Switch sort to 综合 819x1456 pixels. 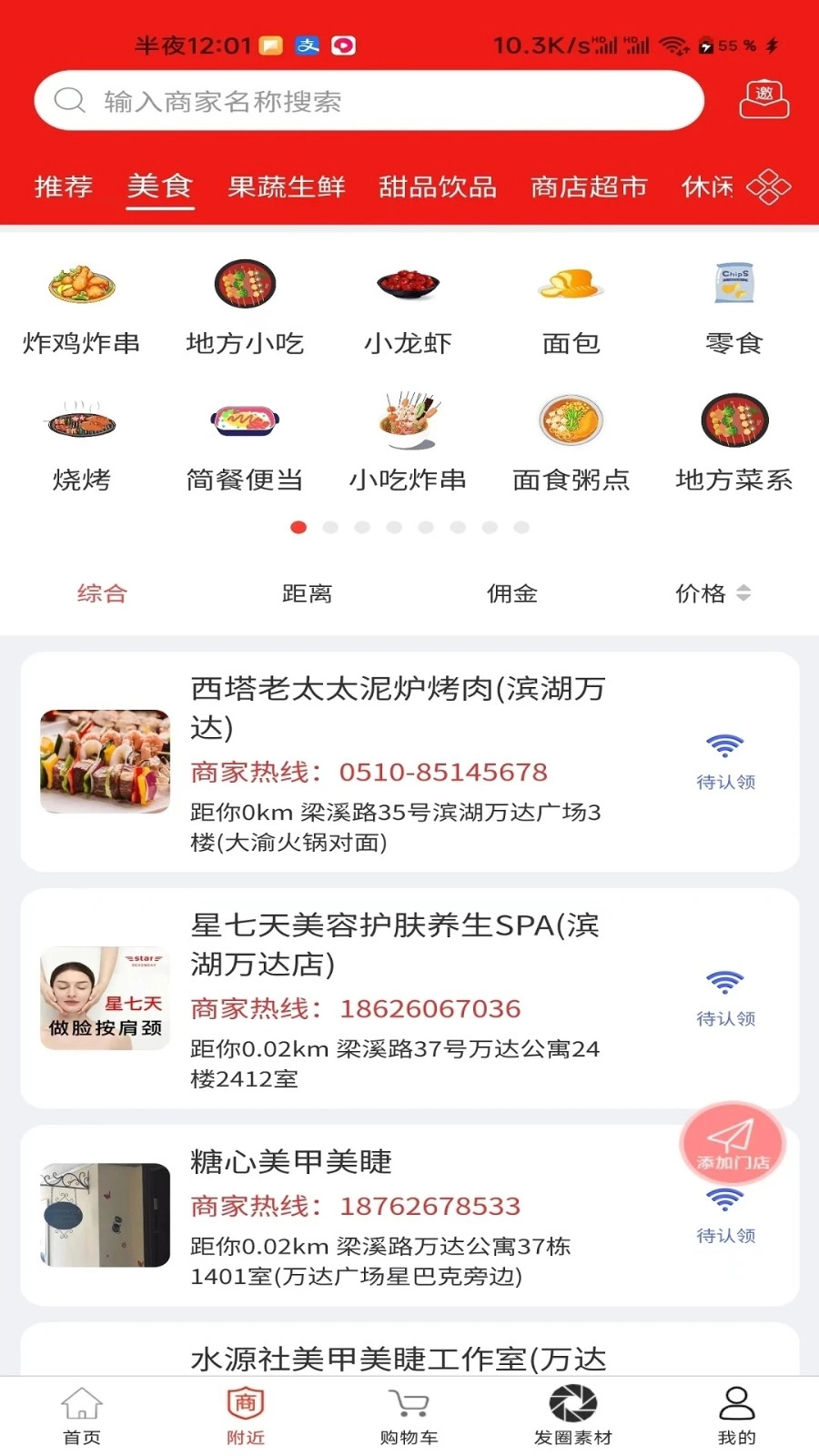click(103, 593)
